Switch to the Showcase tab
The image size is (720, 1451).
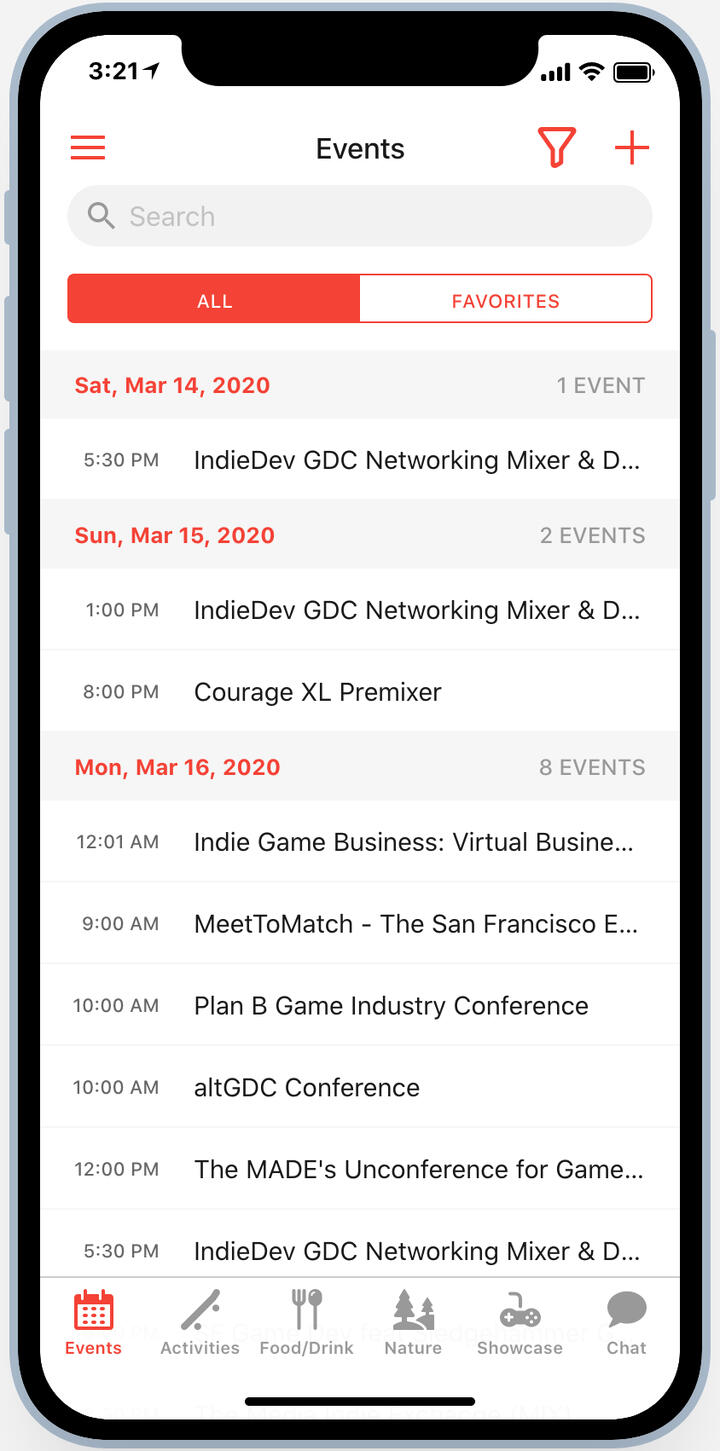pyautogui.click(x=520, y=1322)
